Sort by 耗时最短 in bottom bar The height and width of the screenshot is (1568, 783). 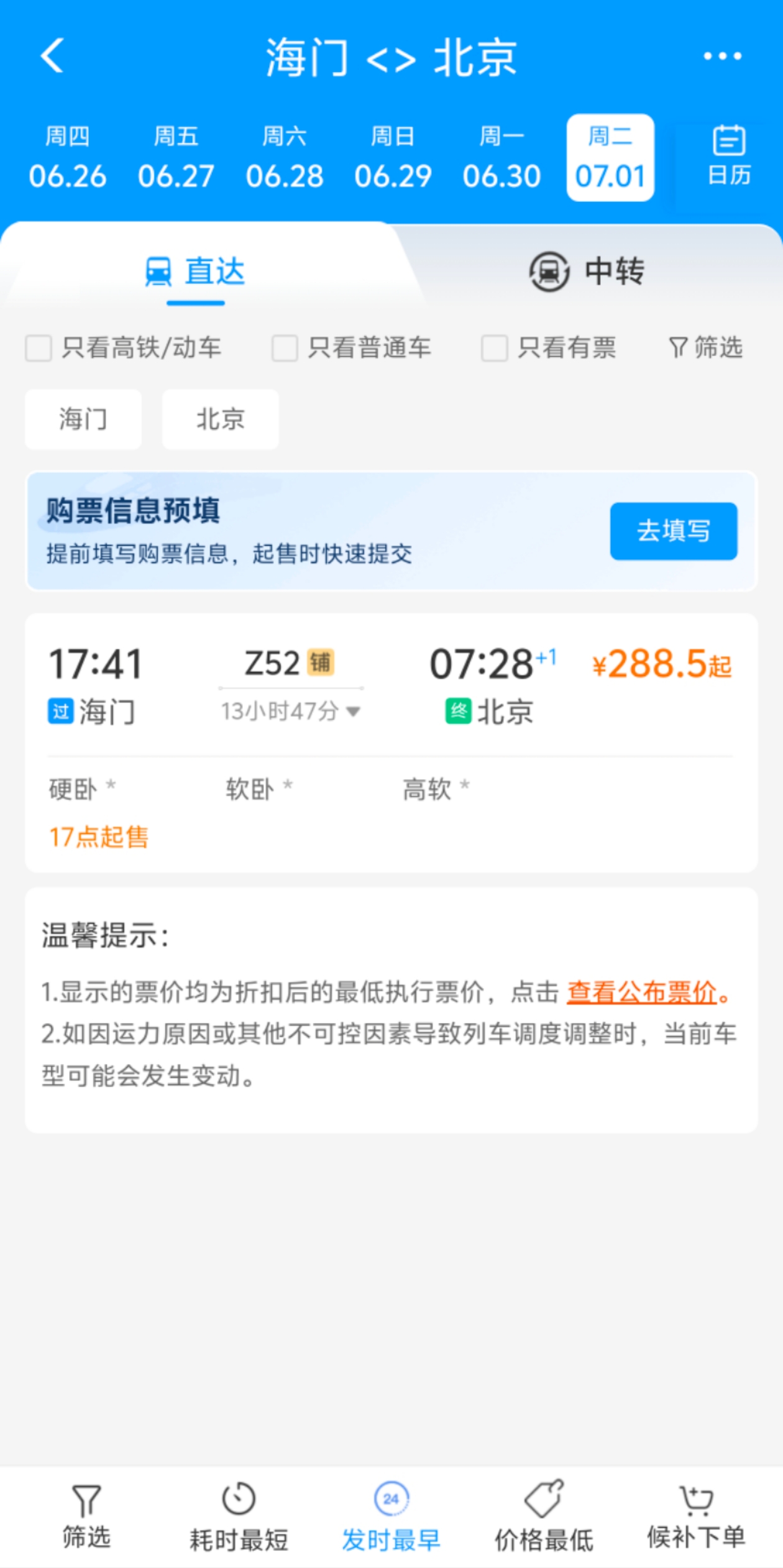239,1515
